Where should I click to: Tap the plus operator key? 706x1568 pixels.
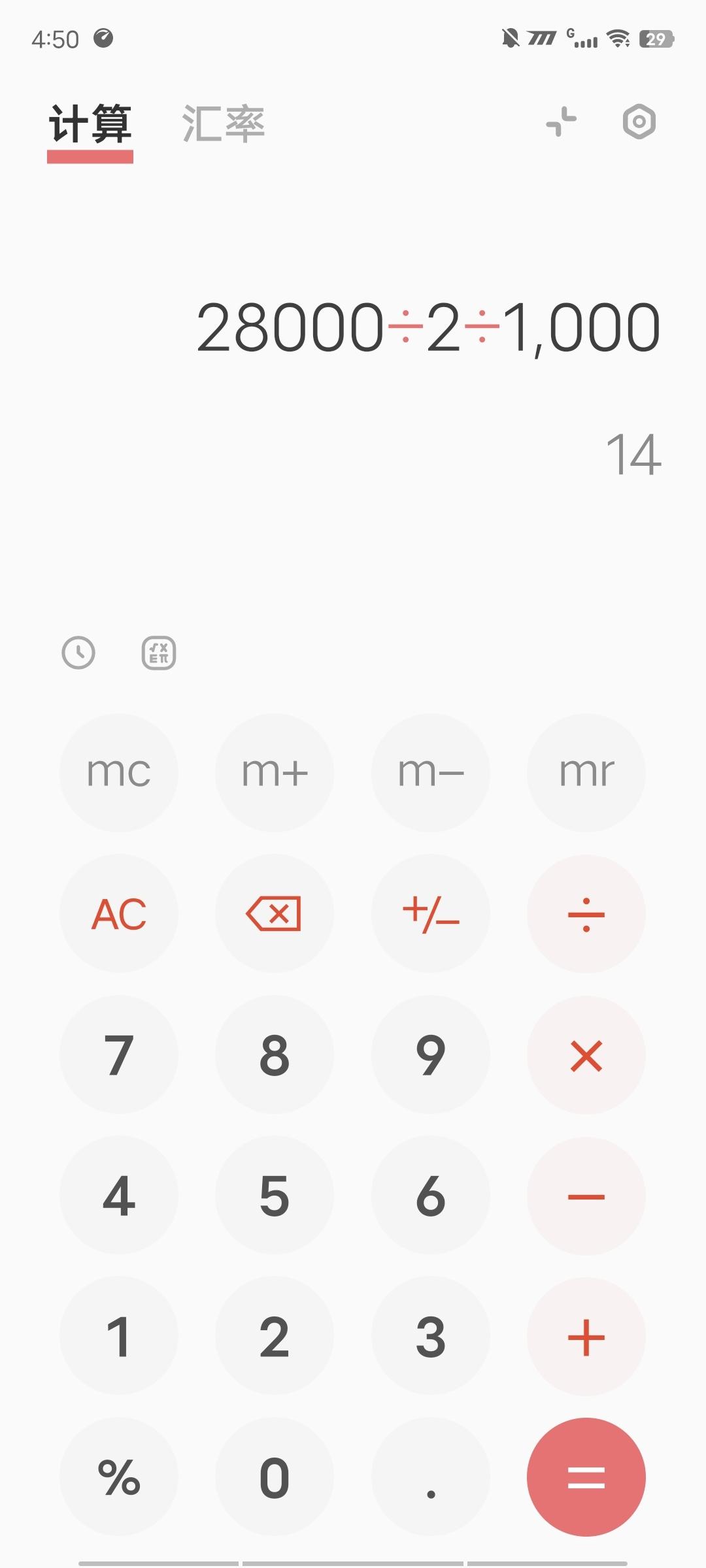pyautogui.click(x=586, y=1337)
